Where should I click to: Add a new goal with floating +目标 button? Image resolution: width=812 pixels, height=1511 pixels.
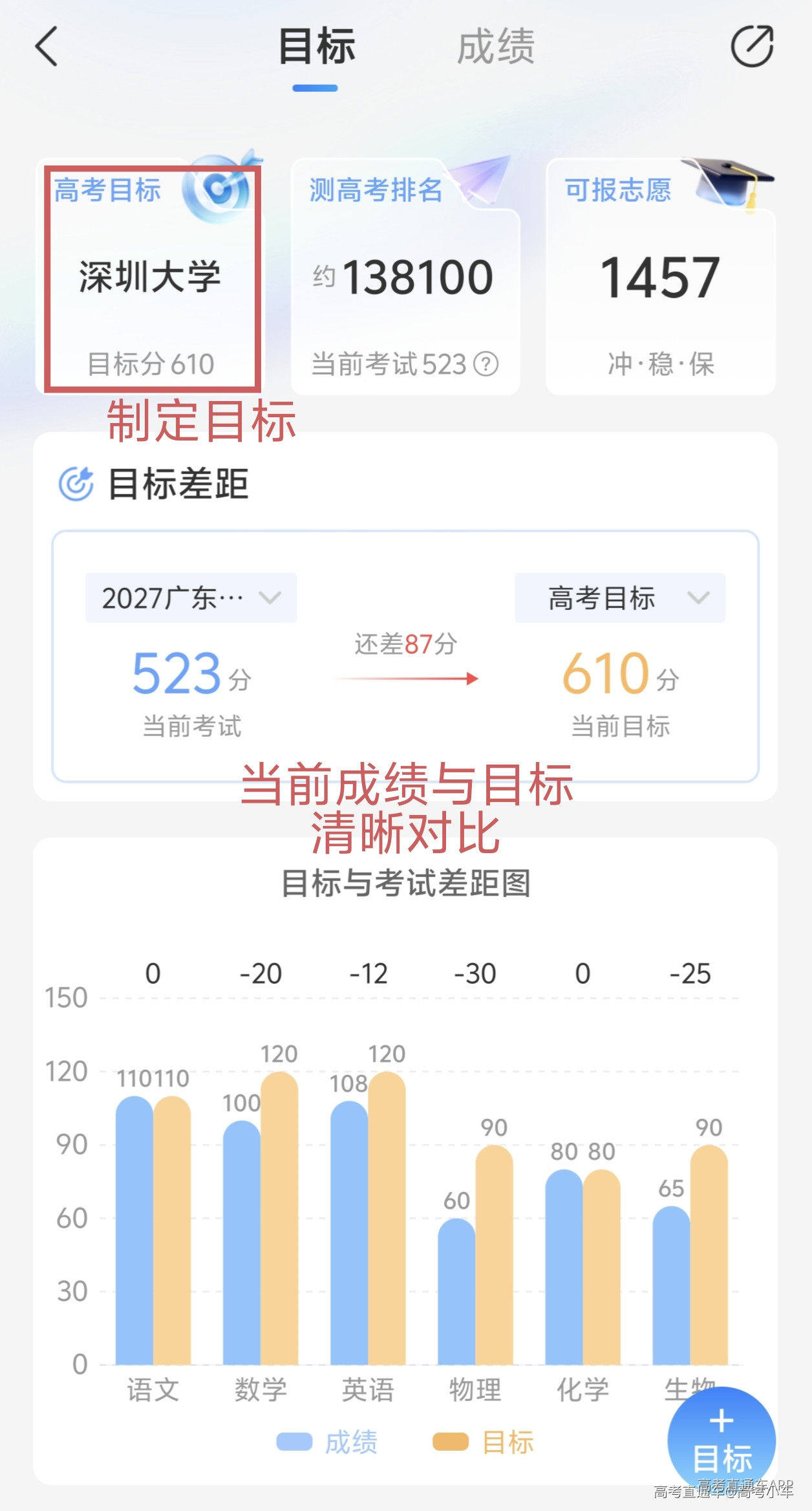pos(721,1440)
